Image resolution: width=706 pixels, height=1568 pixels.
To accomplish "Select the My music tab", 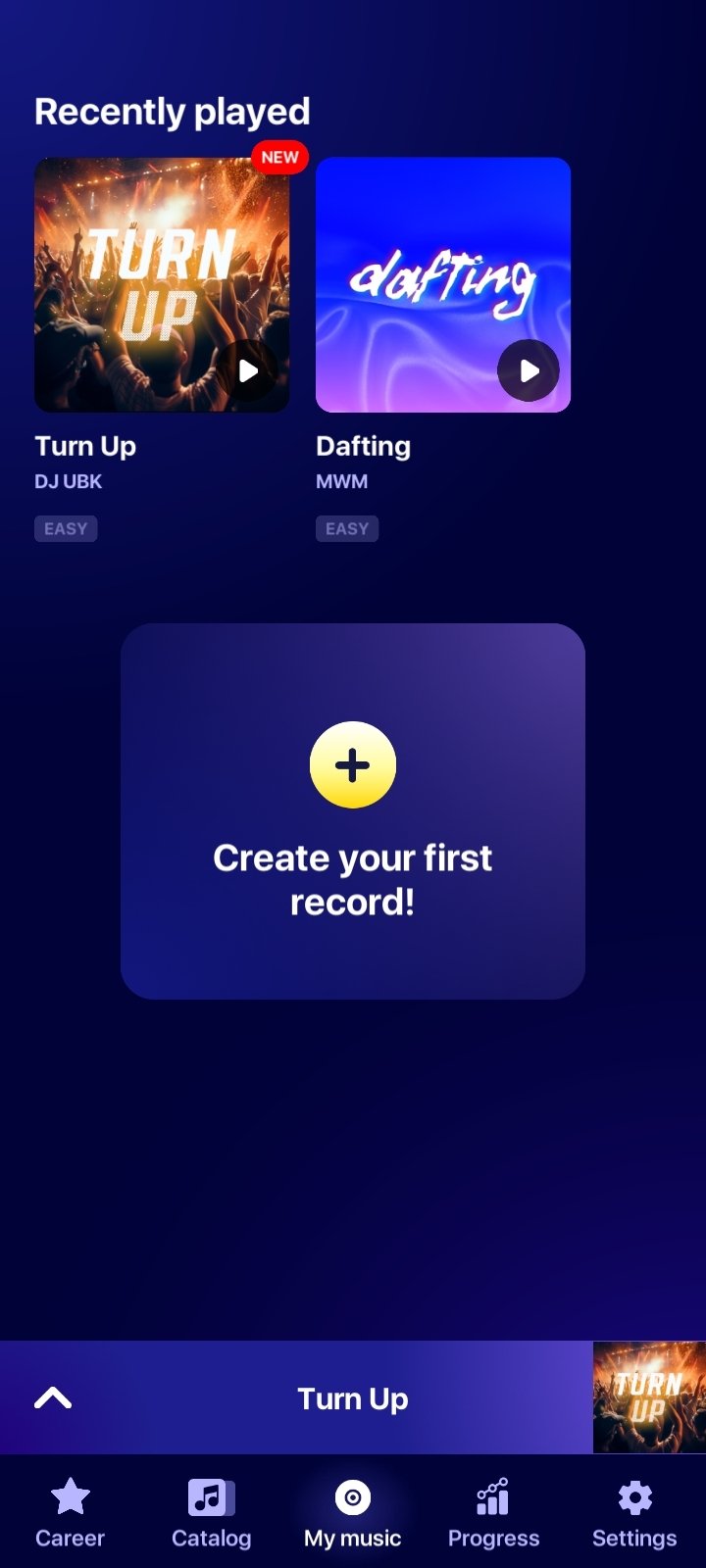I will [353, 1514].
